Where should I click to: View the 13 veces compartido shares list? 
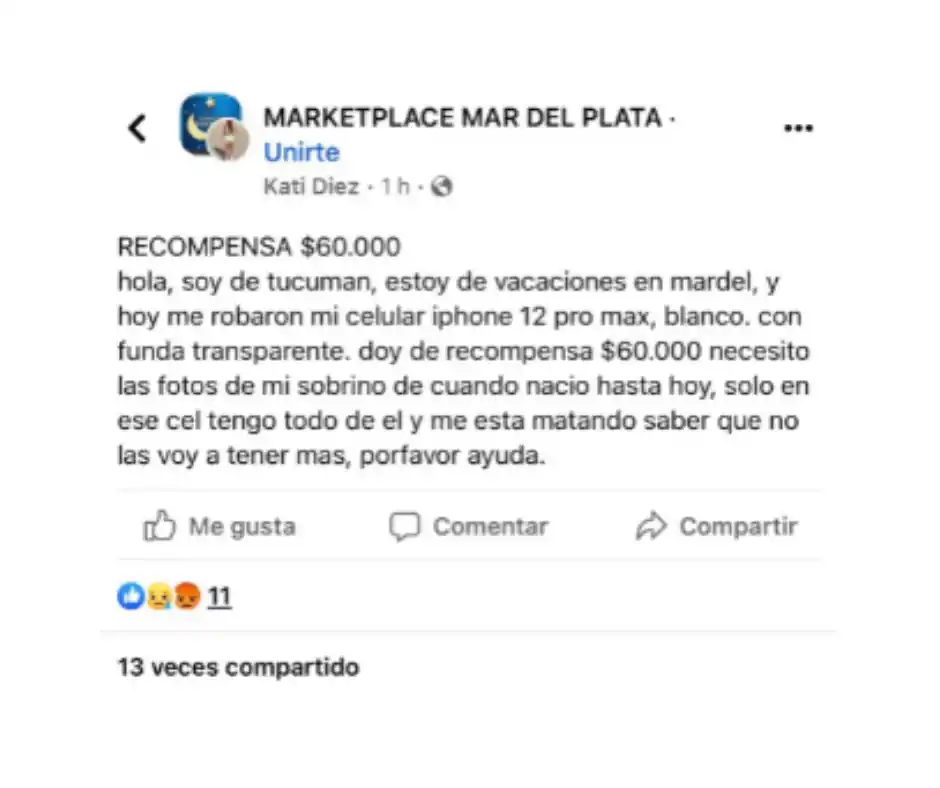(x=238, y=667)
